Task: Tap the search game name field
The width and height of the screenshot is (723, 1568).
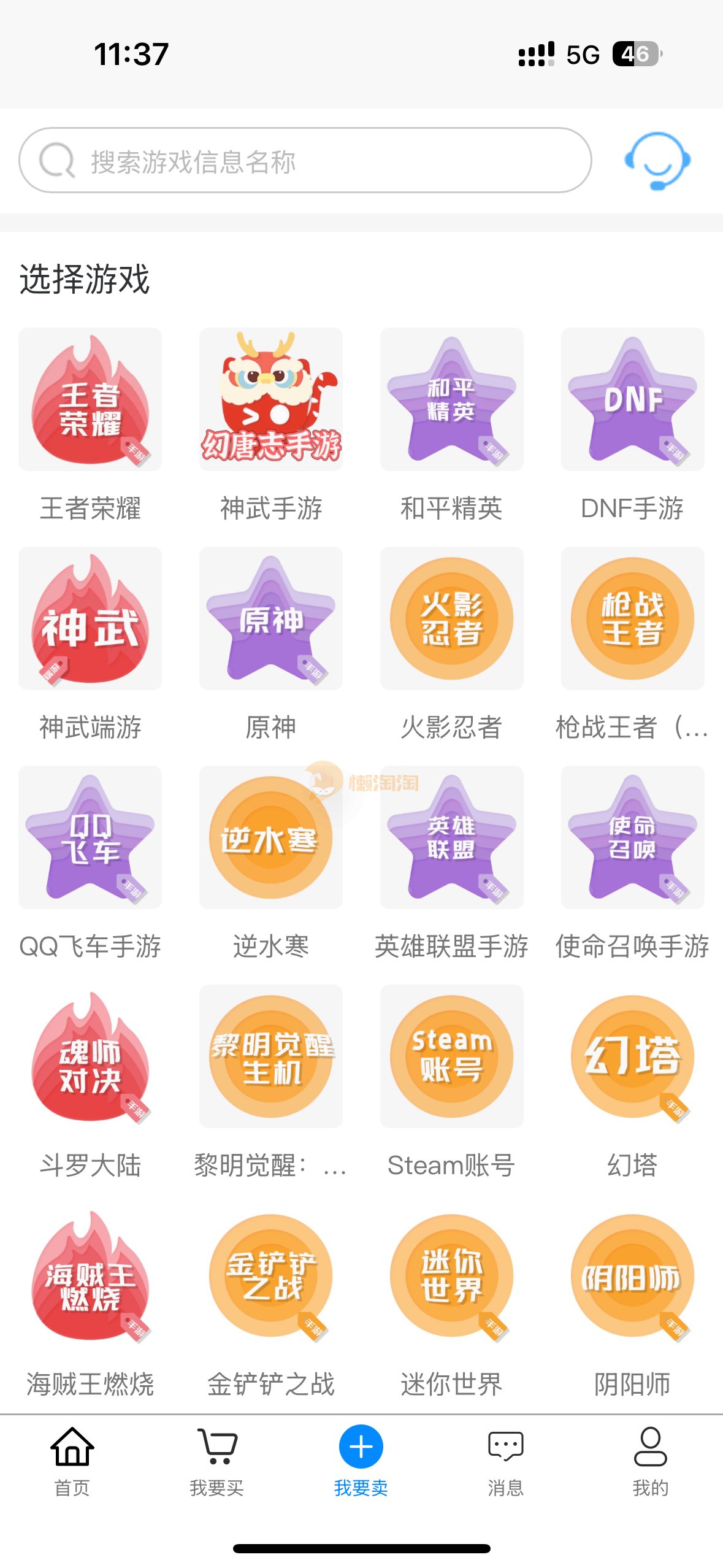Action: pyautogui.click(x=305, y=161)
